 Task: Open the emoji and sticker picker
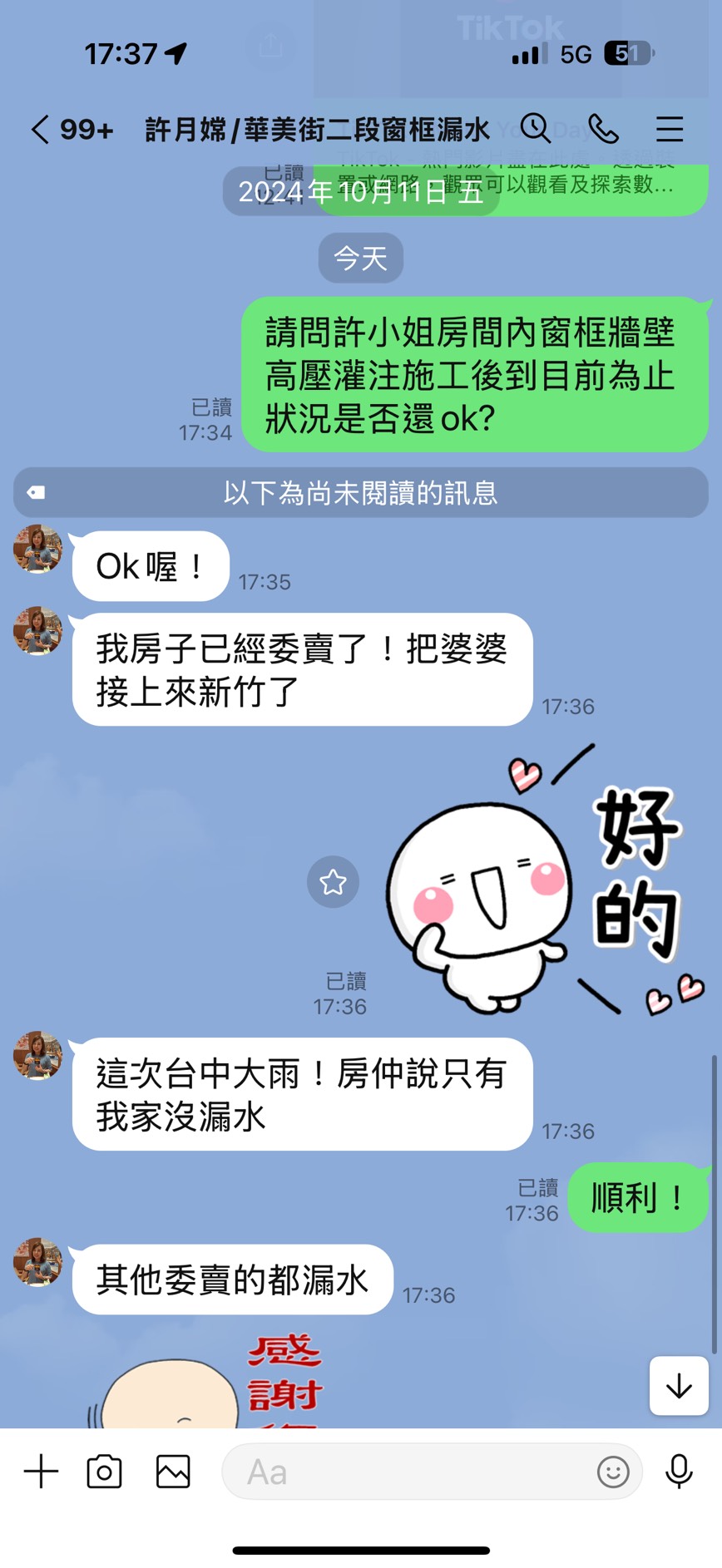click(x=613, y=1472)
